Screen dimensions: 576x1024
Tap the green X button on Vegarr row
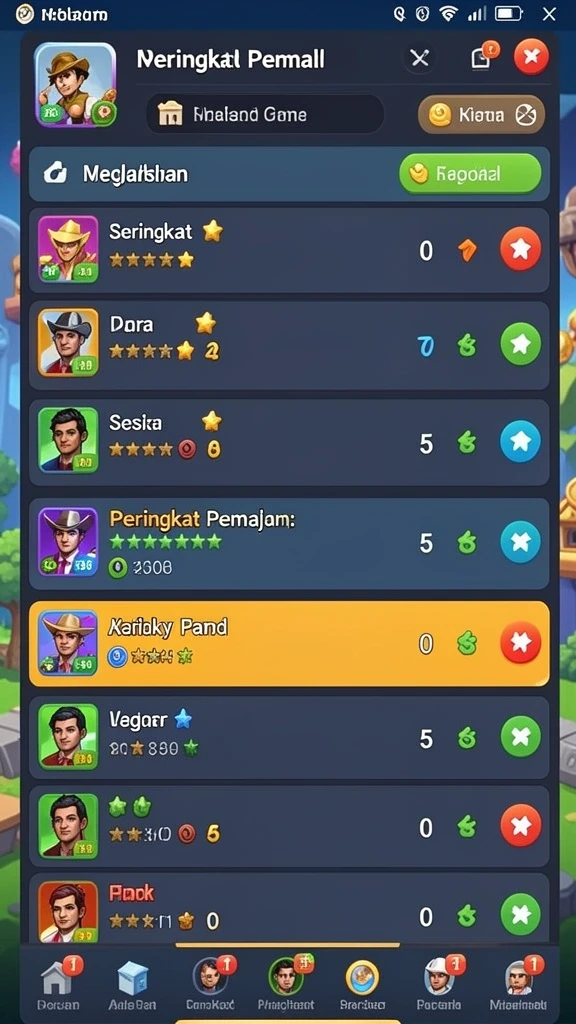[520, 737]
